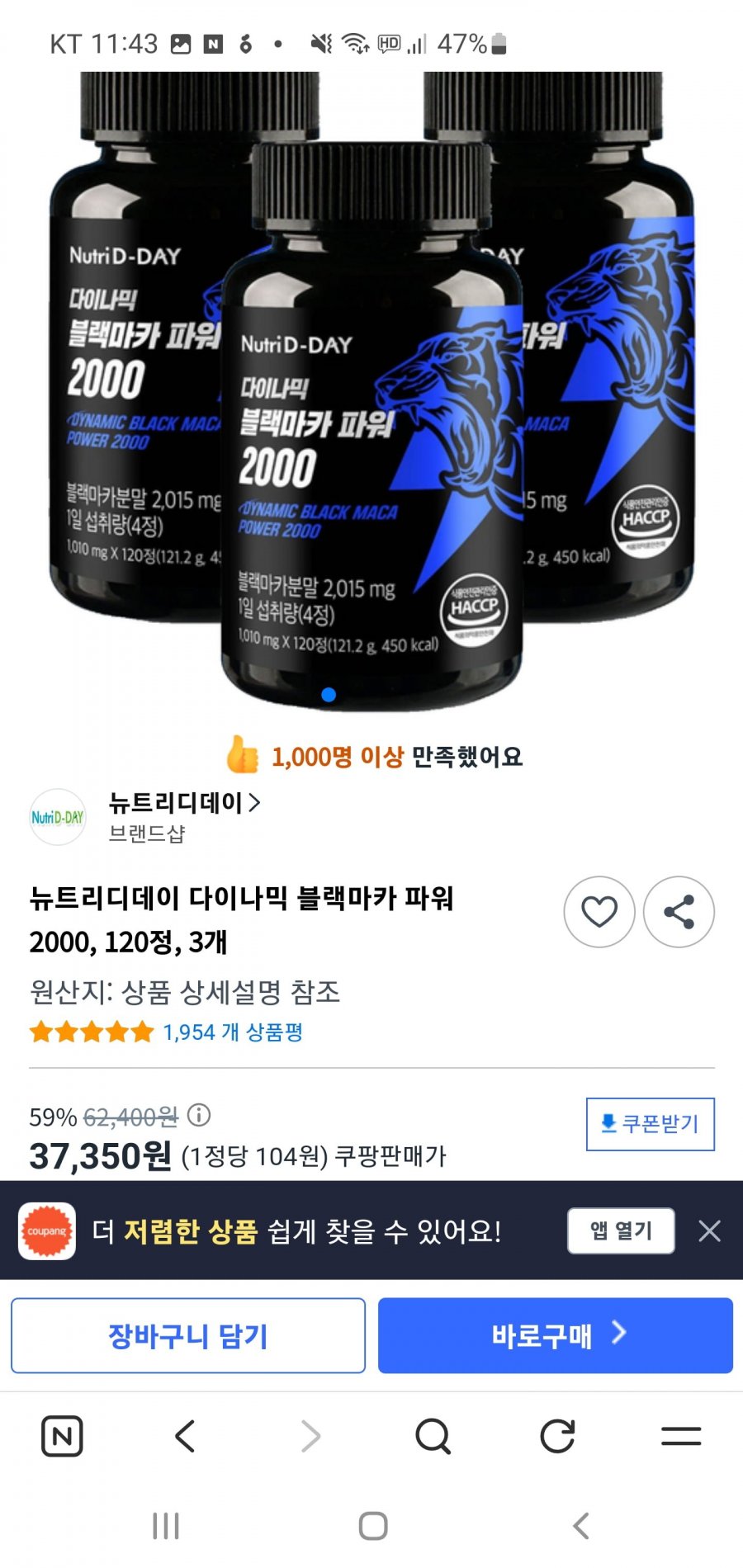Show price info next to 62,400원
The width and height of the screenshot is (743, 1568).
199,1116
